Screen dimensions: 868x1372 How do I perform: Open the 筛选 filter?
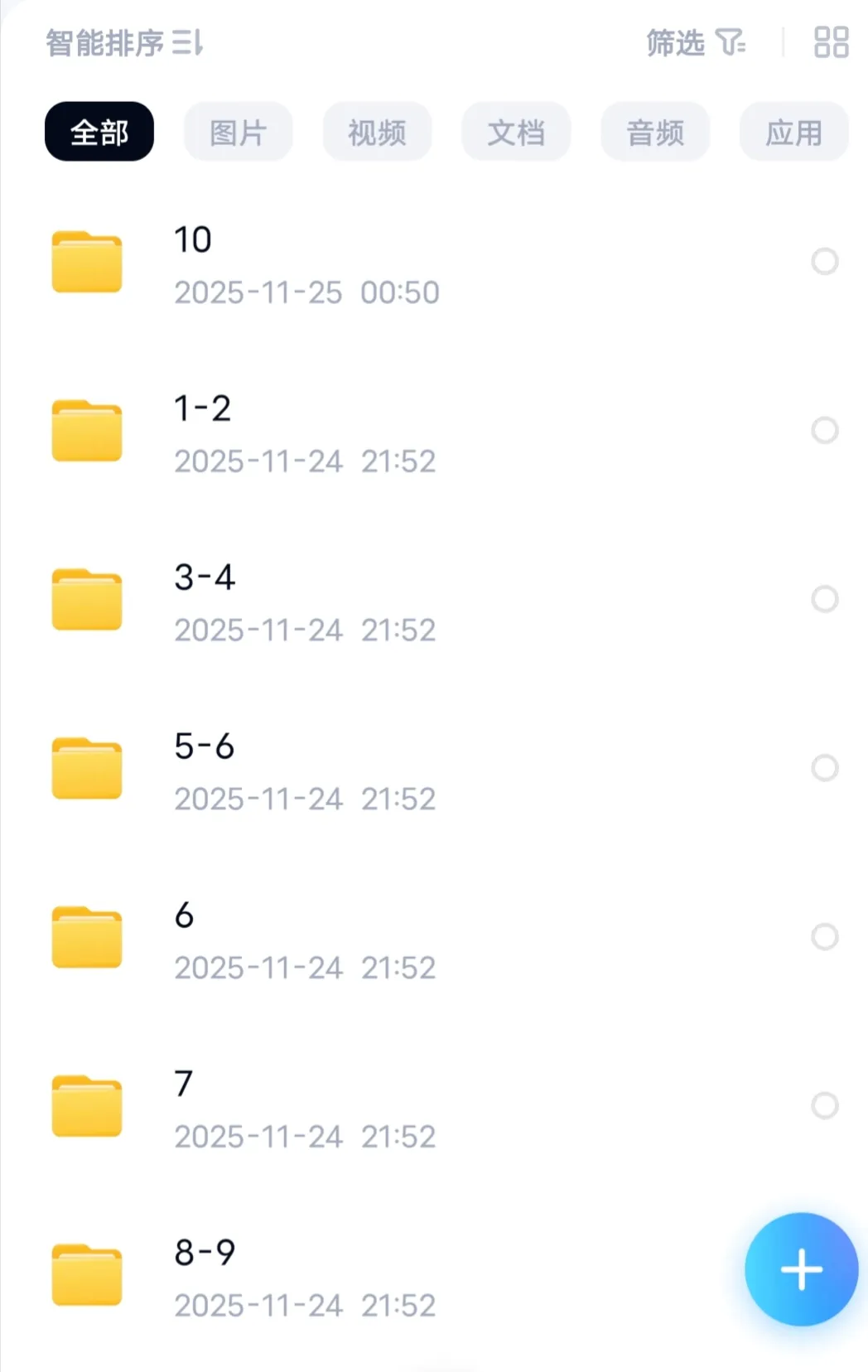(695, 42)
